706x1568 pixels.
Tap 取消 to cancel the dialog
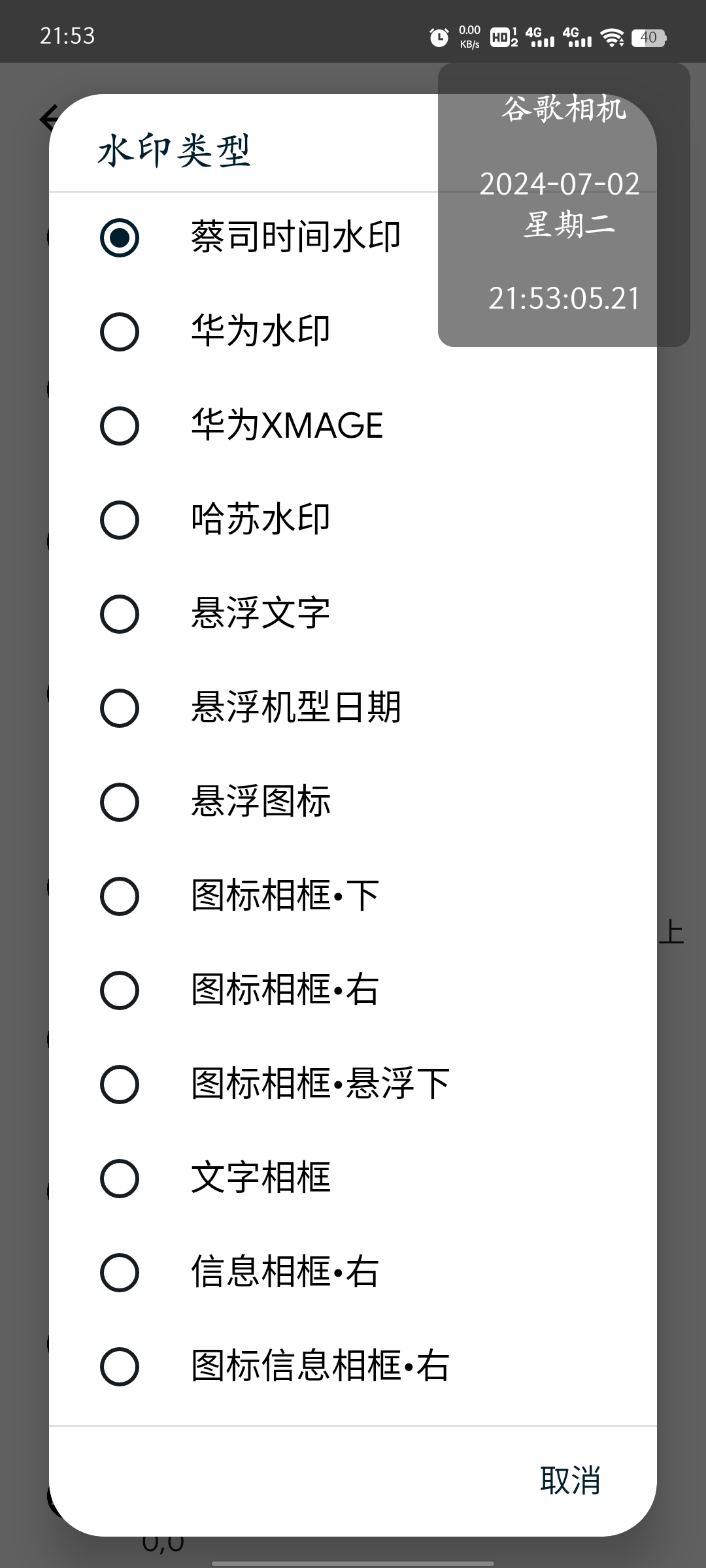tap(570, 1480)
